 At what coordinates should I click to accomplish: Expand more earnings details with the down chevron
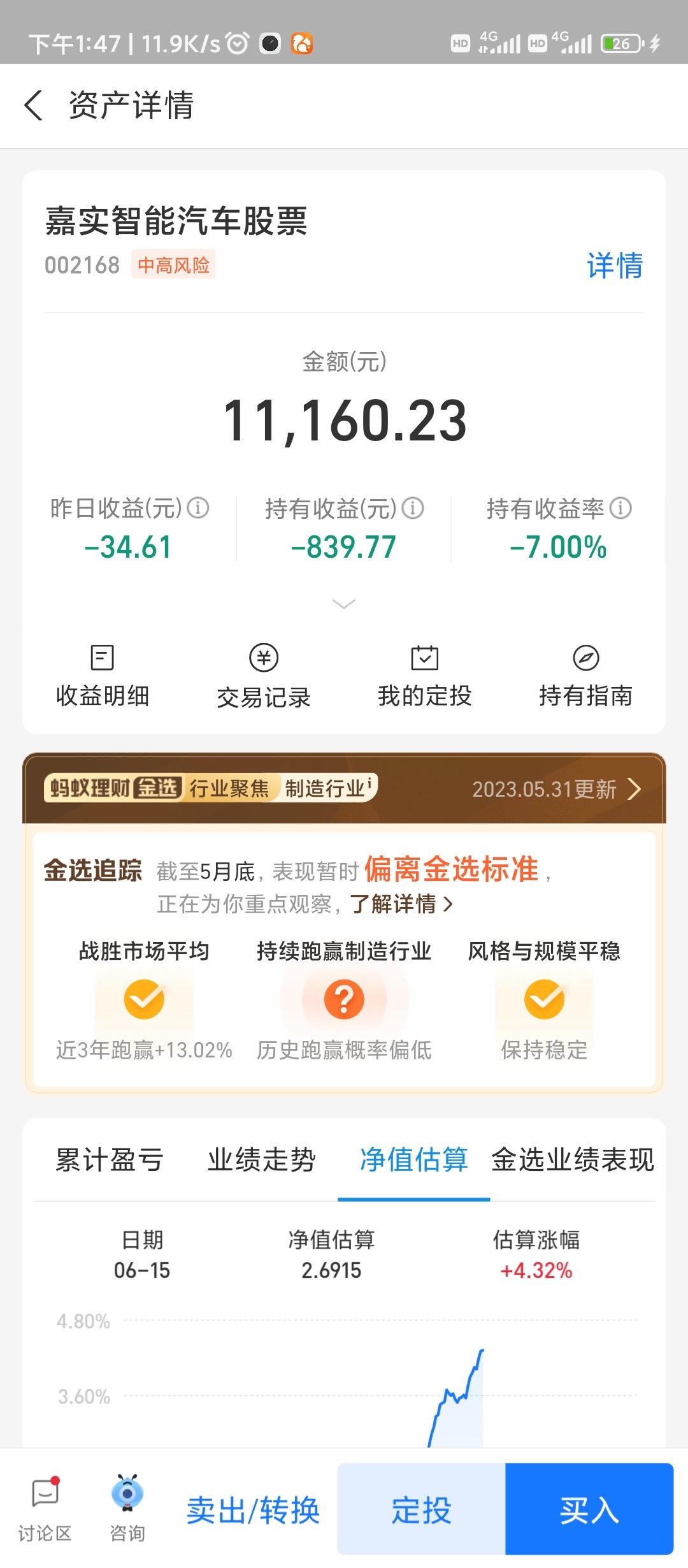pos(344,604)
